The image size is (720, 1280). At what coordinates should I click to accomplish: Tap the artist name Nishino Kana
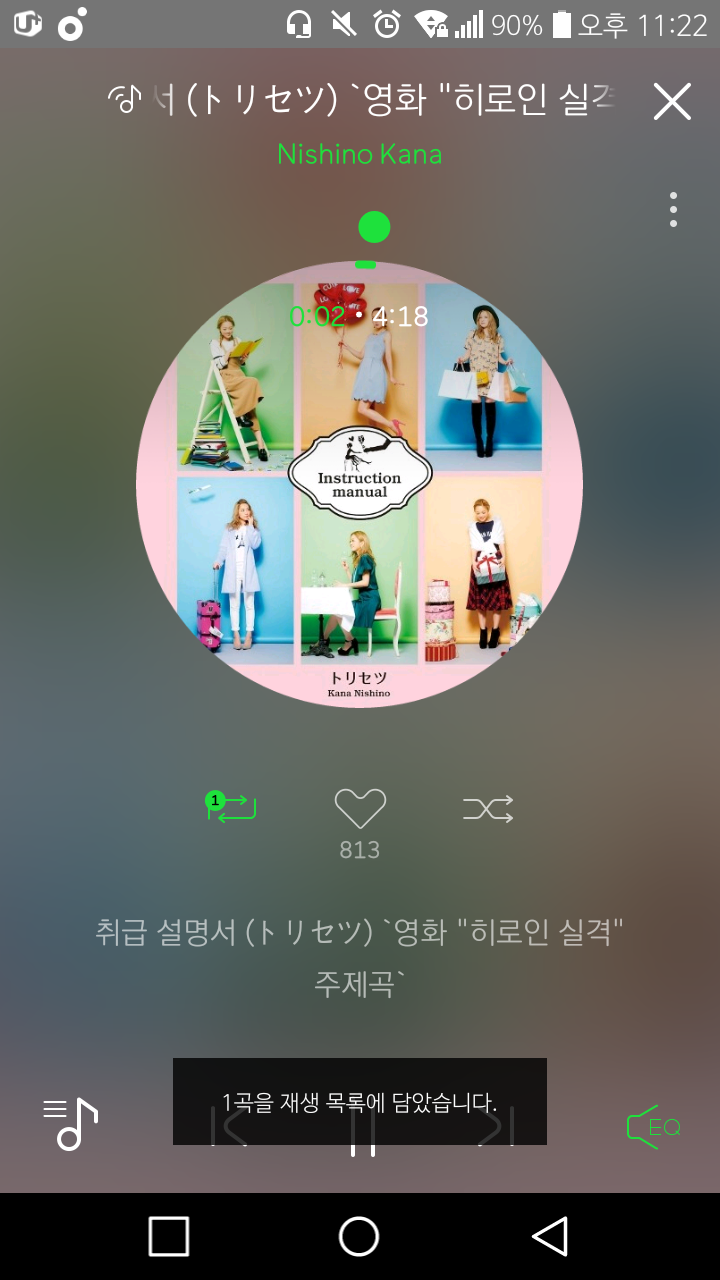[x=359, y=155]
